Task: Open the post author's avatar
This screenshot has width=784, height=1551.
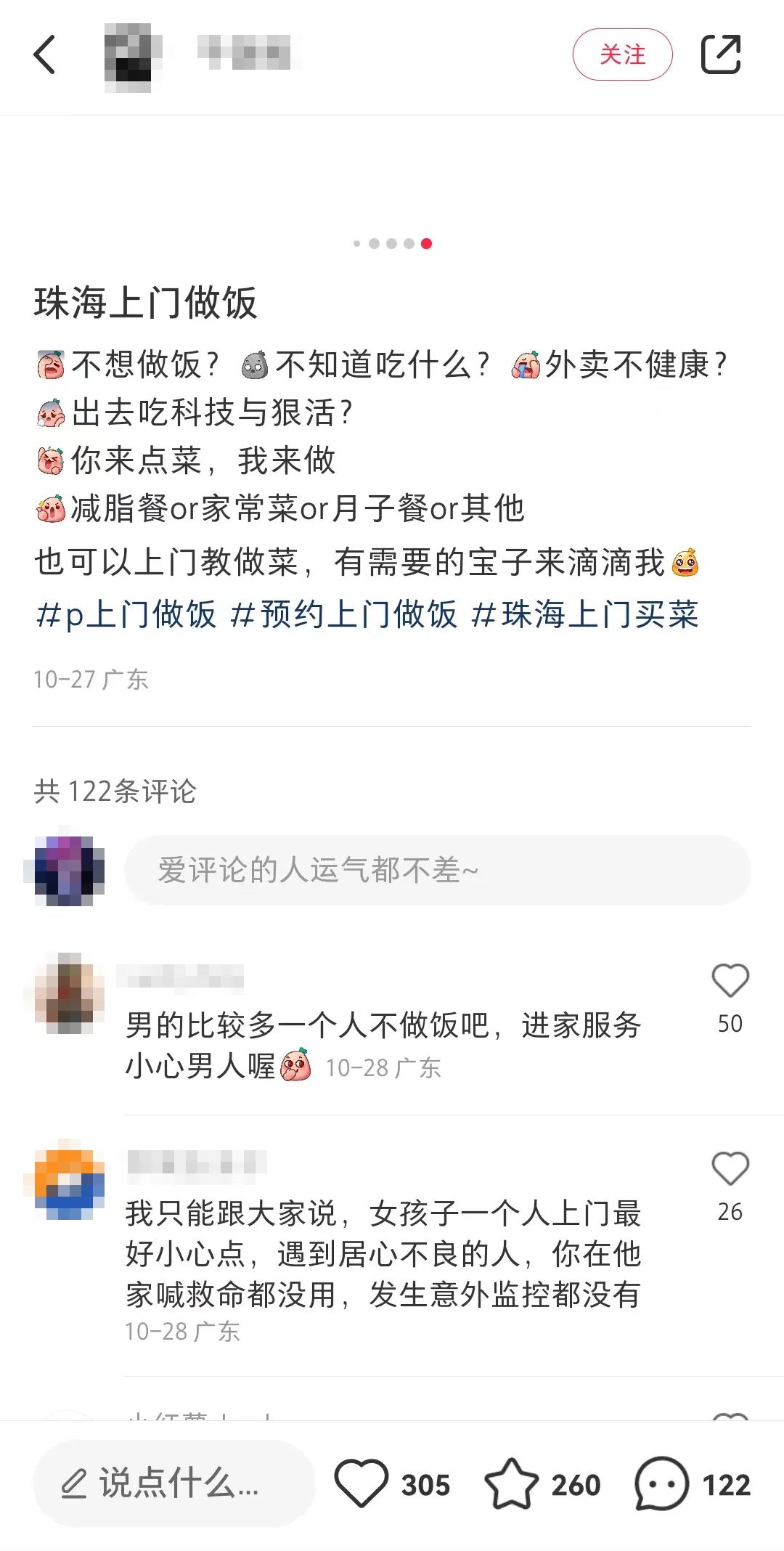Action: coord(132,57)
